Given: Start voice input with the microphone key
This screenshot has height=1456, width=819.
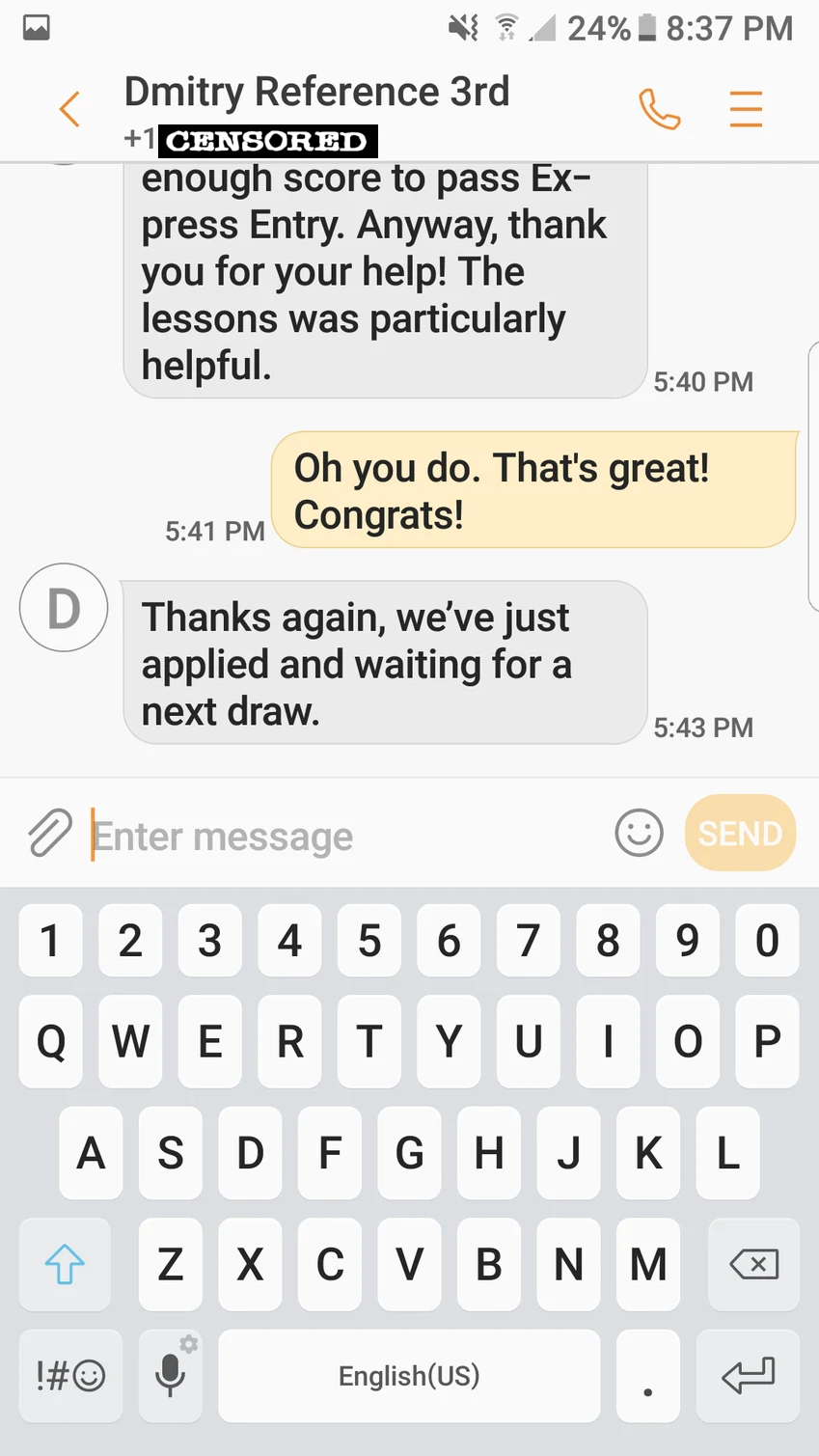Looking at the screenshot, I should pyautogui.click(x=170, y=1375).
